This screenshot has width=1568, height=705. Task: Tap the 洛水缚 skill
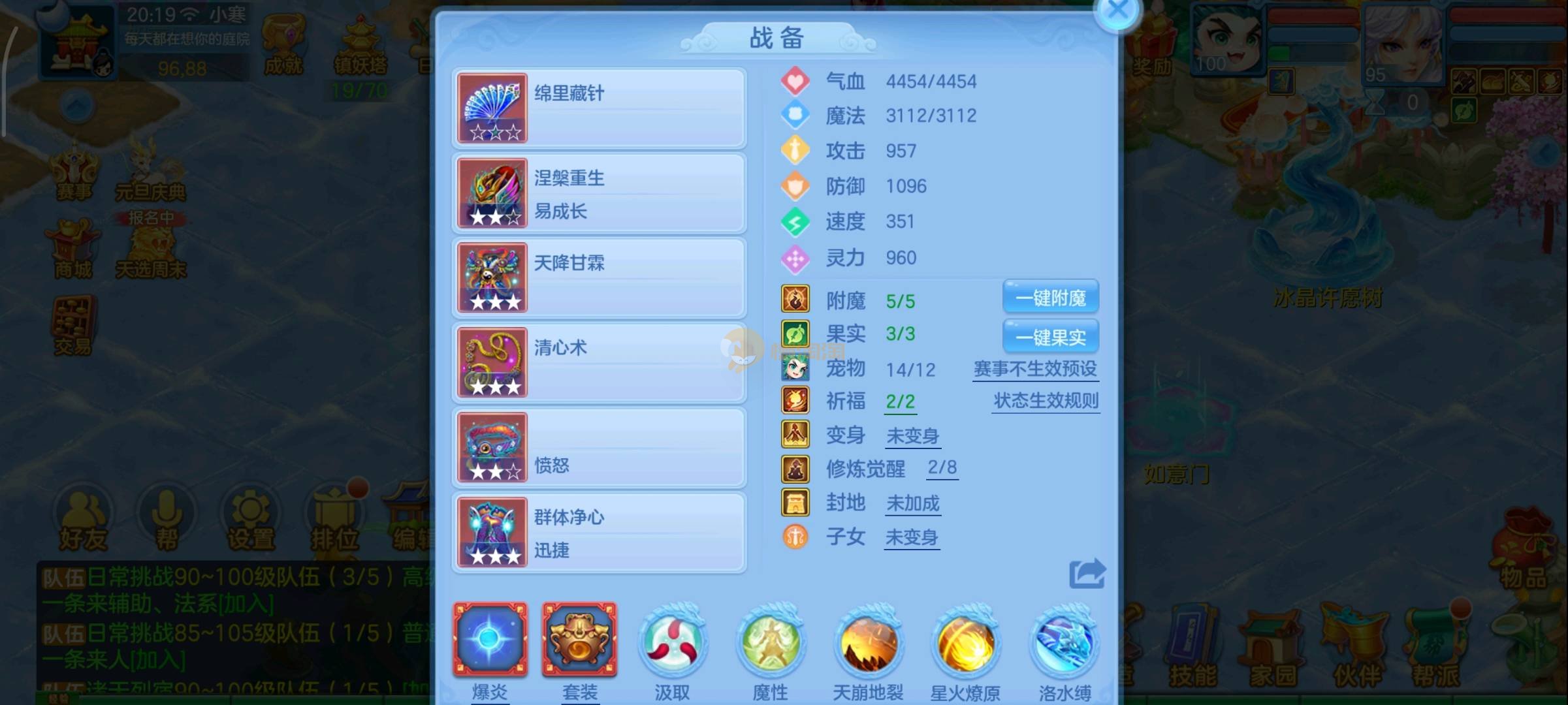click(x=1064, y=643)
